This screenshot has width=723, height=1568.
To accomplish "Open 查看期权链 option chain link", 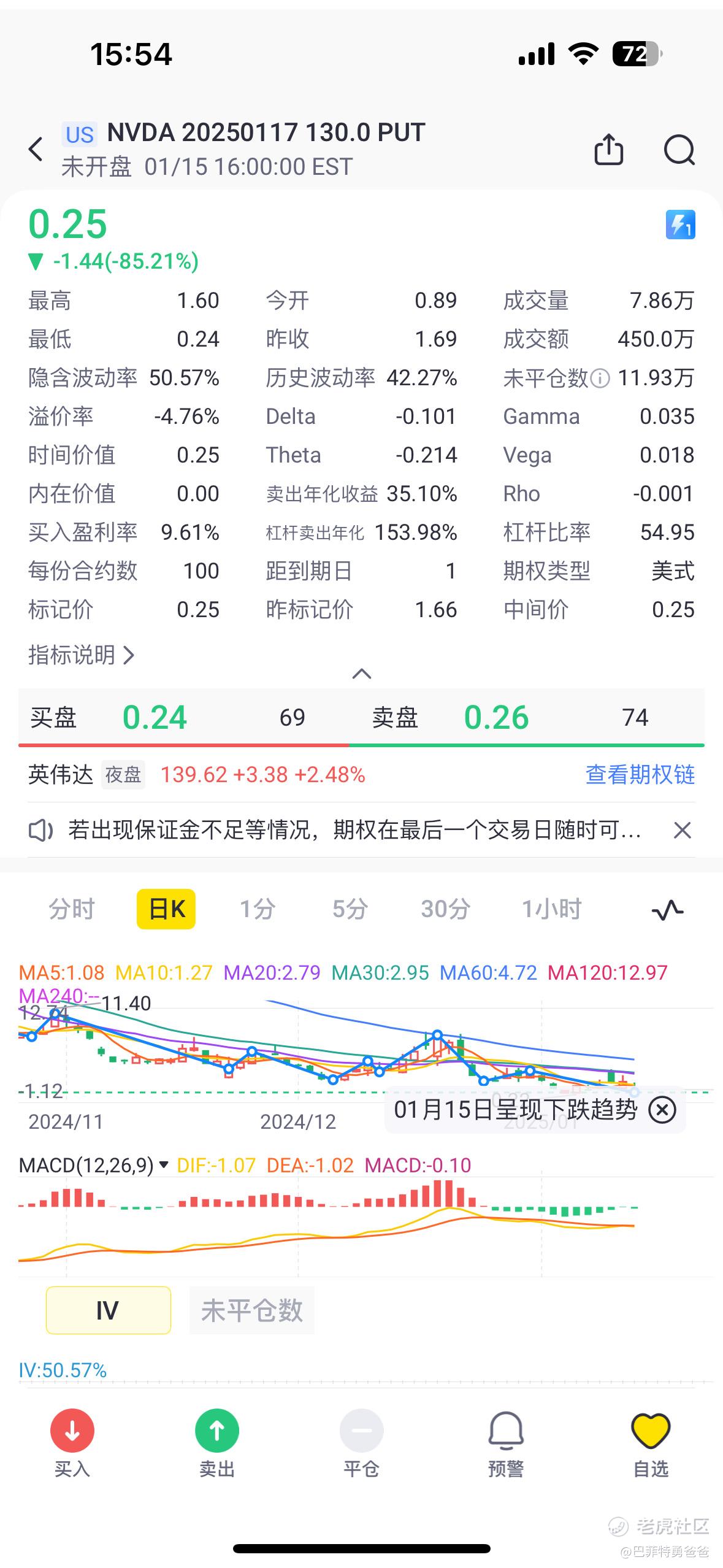I will click(x=640, y=774).
